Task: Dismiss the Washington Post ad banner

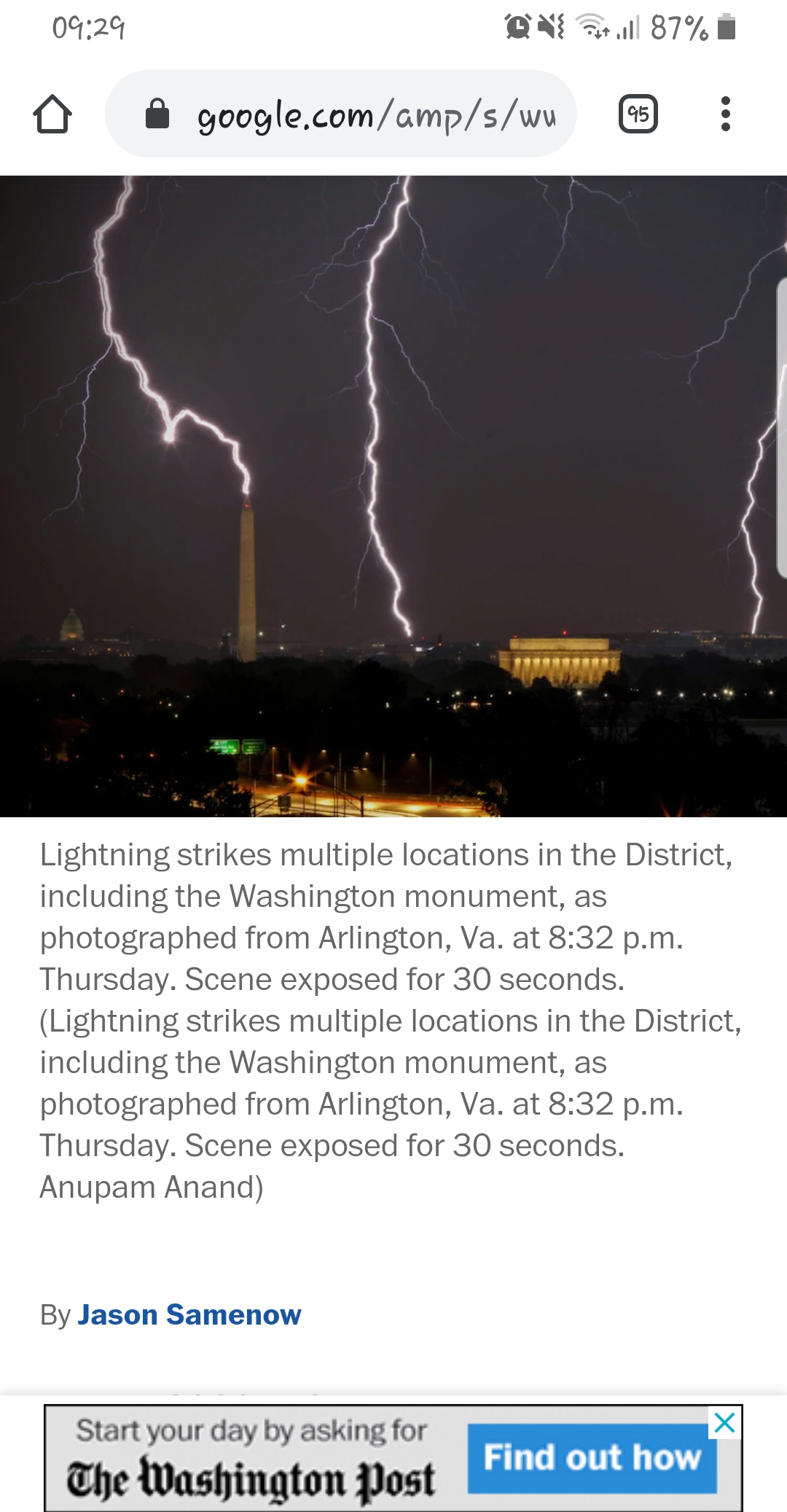Action: pyautogui.click(x=724, y=1422)
